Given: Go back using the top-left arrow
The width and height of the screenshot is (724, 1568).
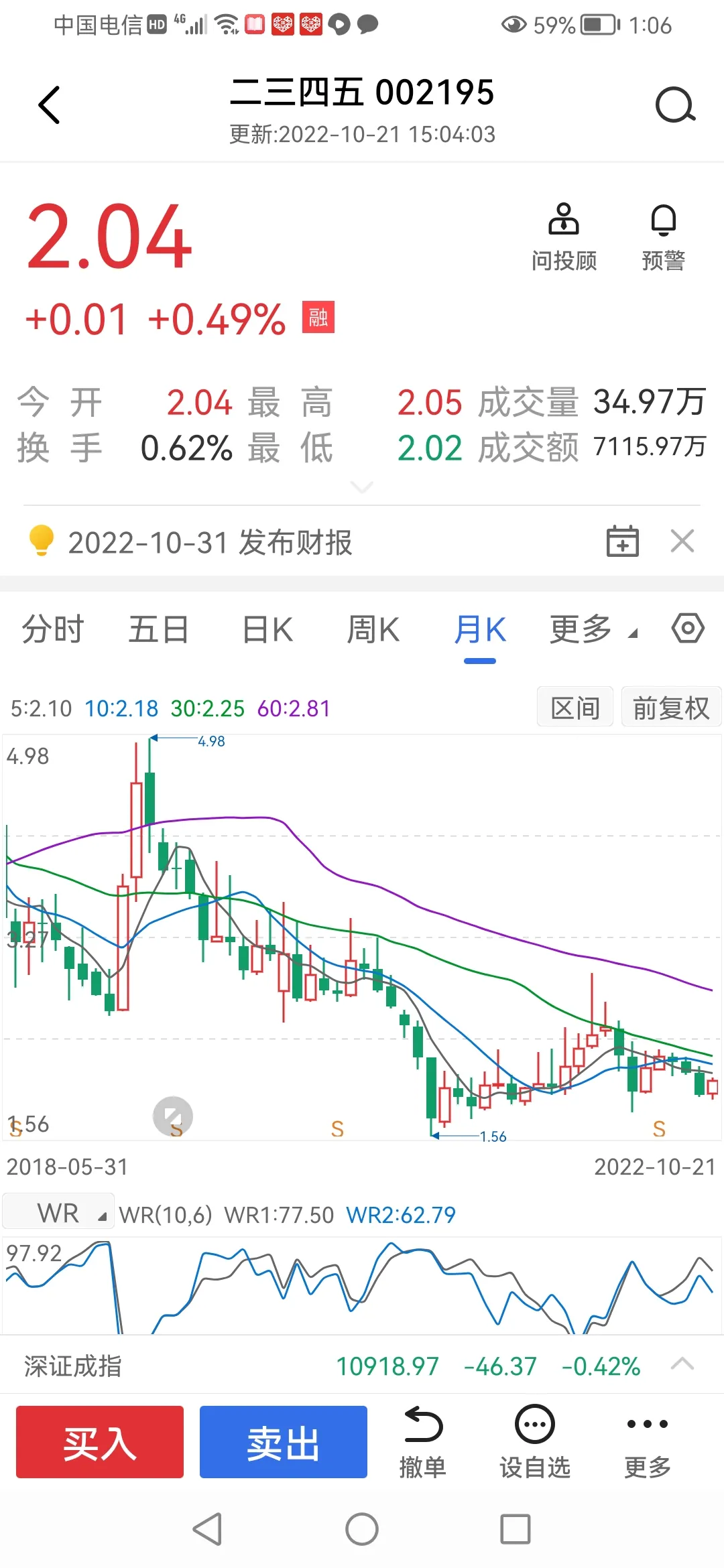Looking at the screenshot, I should (x=50, y=105).
